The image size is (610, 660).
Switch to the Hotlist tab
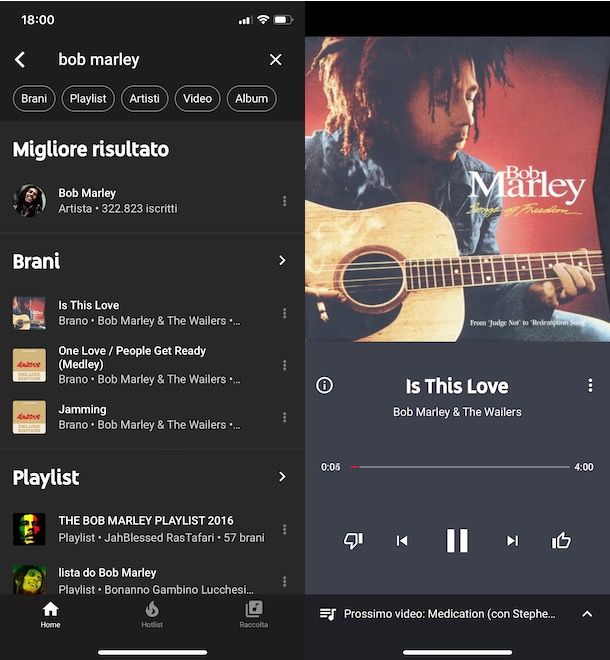click(152, 613)
